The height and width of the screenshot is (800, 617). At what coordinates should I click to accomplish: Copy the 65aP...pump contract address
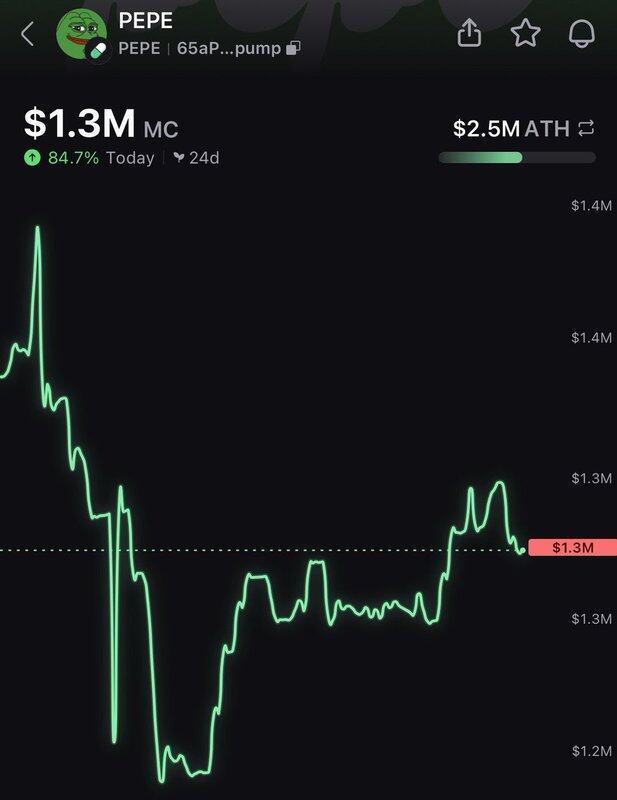(x=293, y=48)
